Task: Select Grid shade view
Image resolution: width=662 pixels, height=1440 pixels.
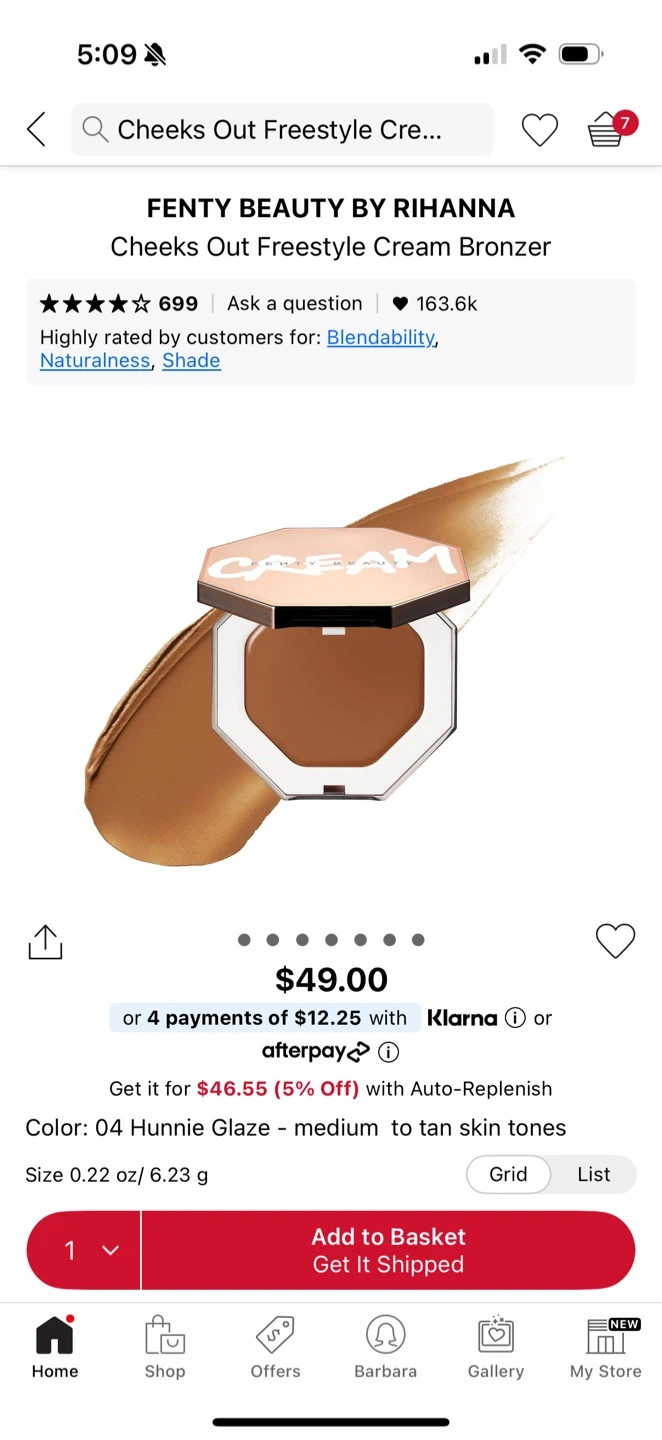Action: click(508, 1175)
